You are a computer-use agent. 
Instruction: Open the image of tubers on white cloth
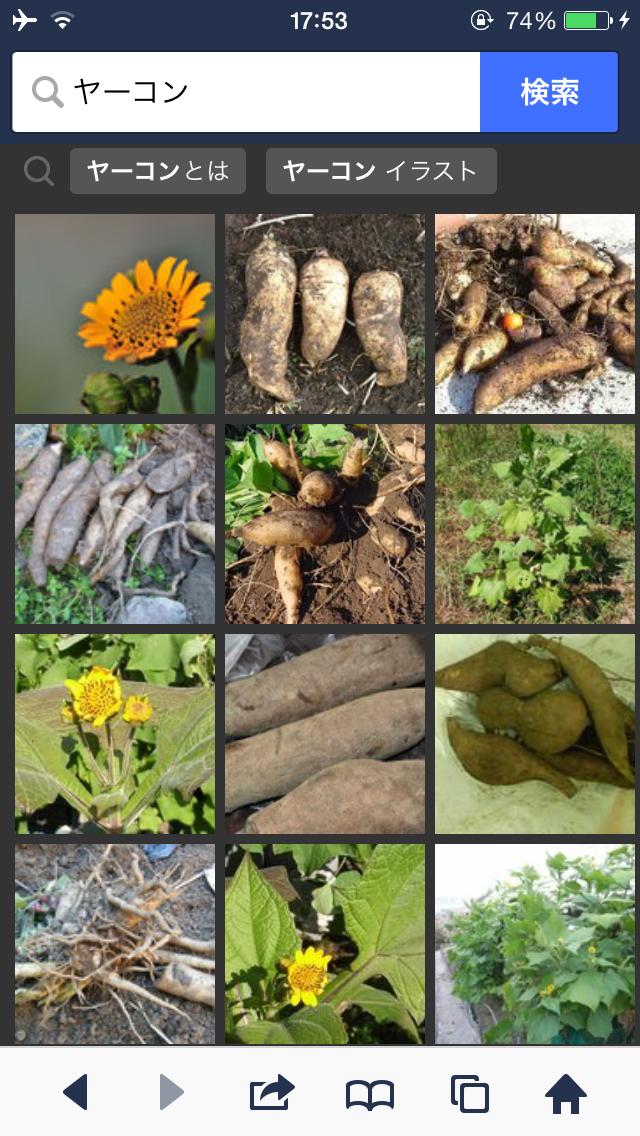pos(535,733)
